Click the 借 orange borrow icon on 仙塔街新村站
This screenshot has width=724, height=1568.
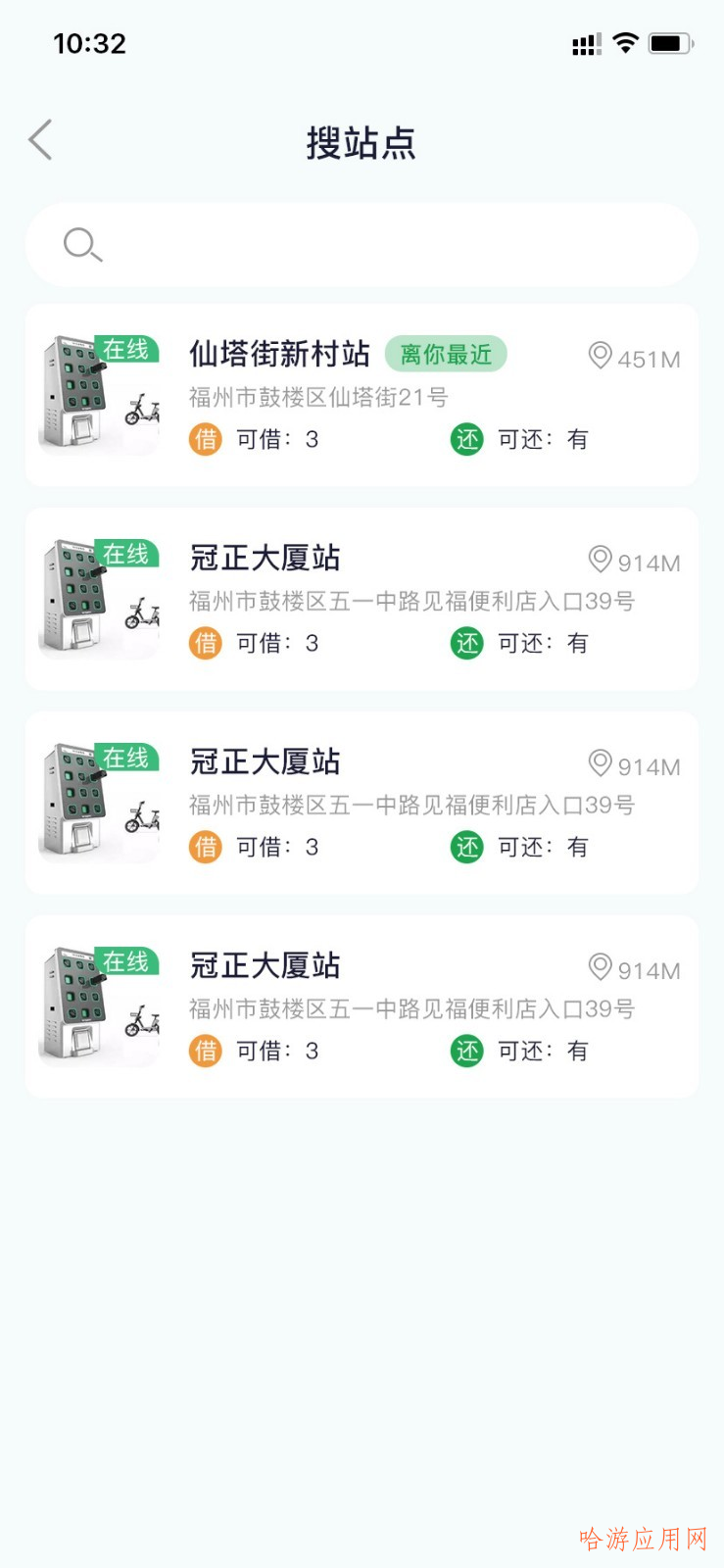[205, 439]
